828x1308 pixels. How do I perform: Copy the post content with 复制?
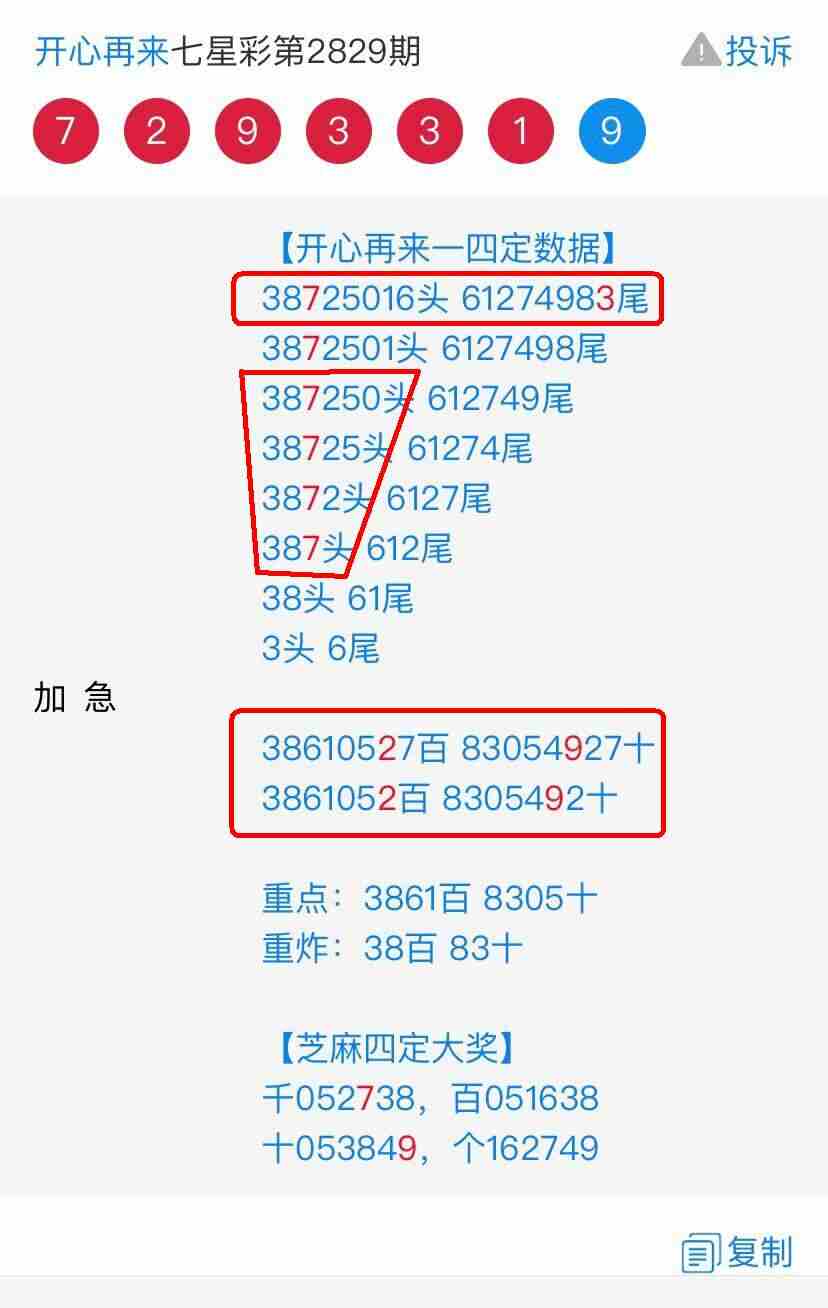pos(738,1252)
